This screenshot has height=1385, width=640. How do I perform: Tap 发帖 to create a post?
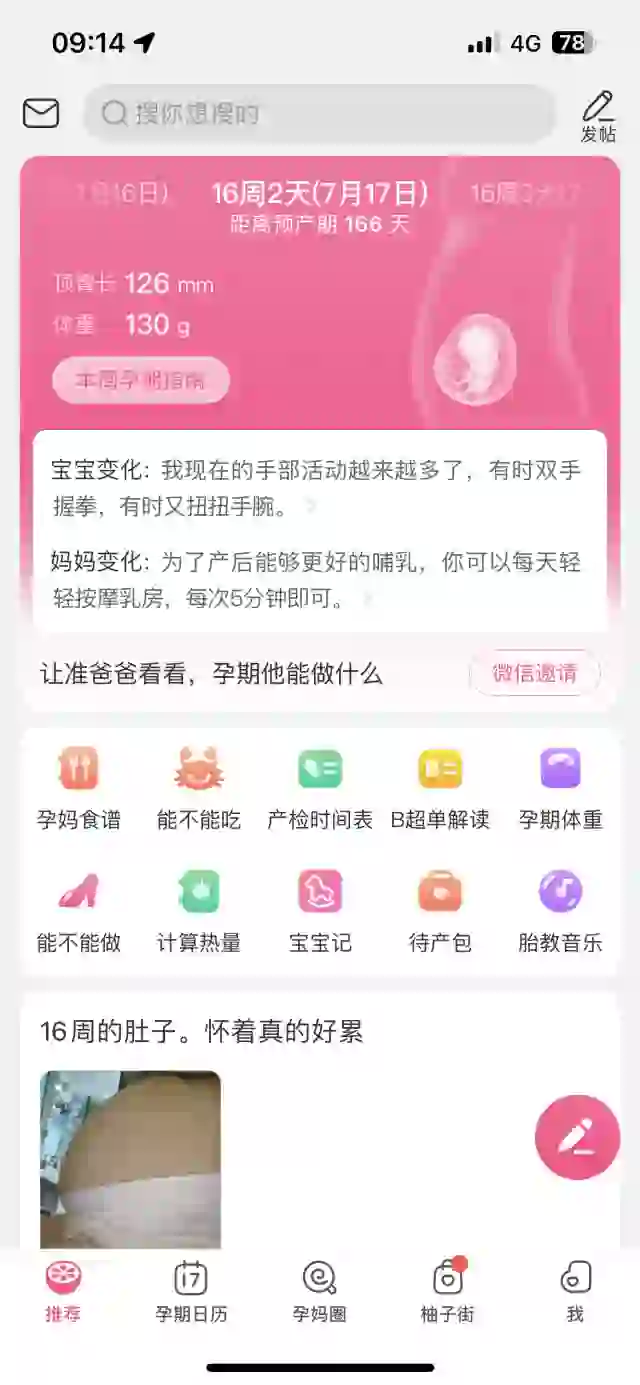click(x=598, y=117)
